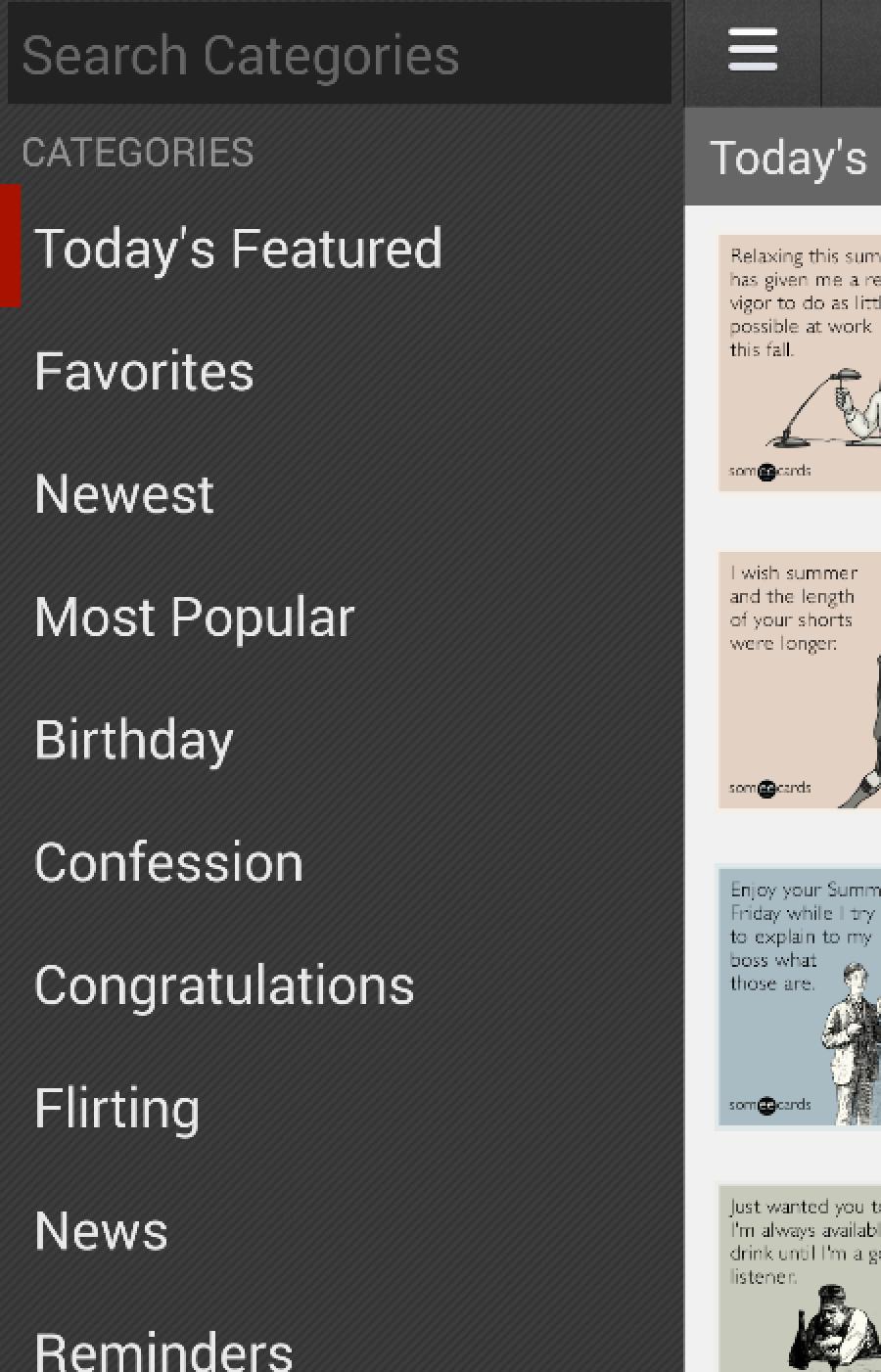This screenshot has height=1372, width=881.
Task: Open the 'I wish summer' shorts card
Action: click(800, 680)
